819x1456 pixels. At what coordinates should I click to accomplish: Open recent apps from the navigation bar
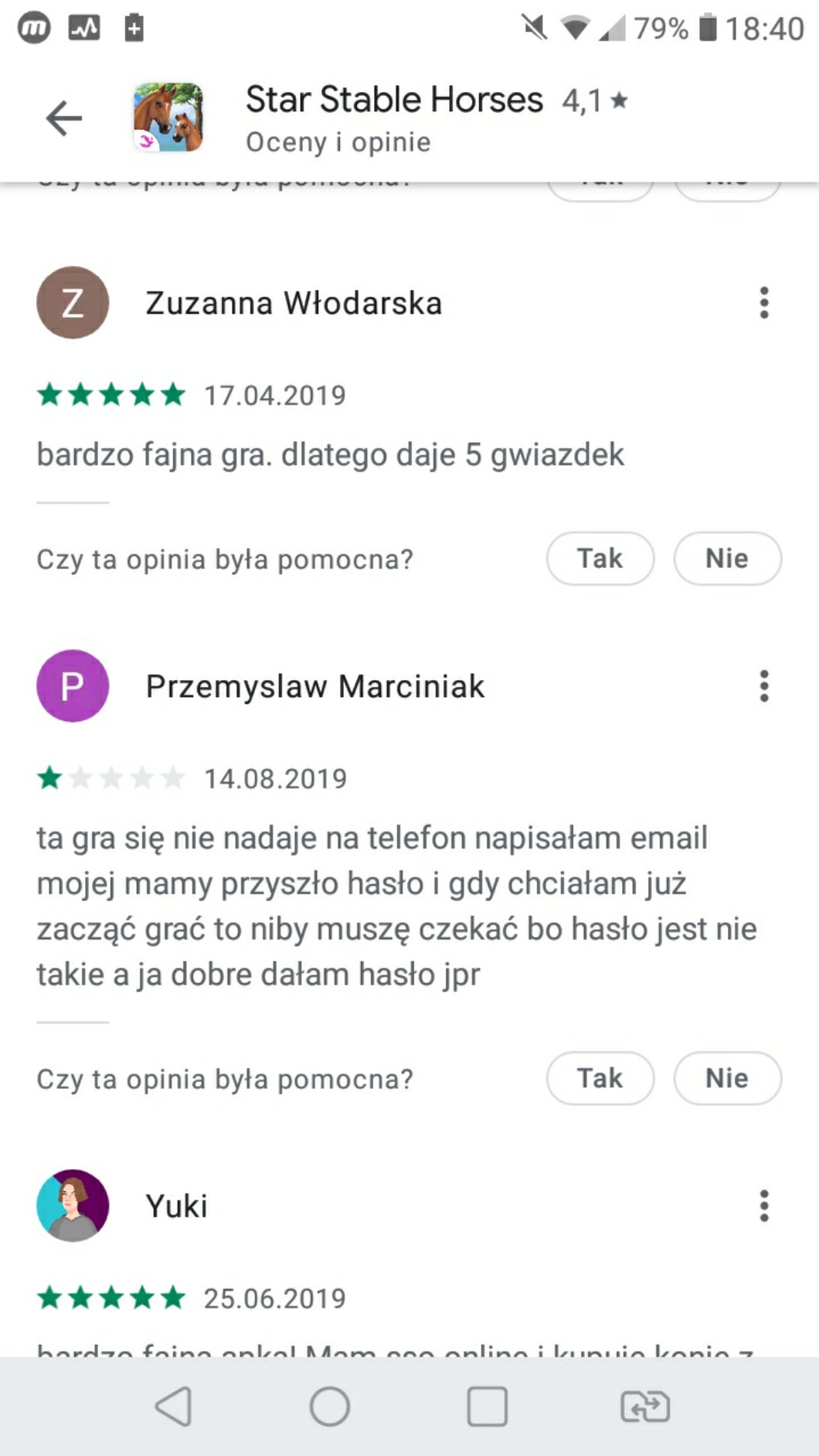click(487, 1407)
